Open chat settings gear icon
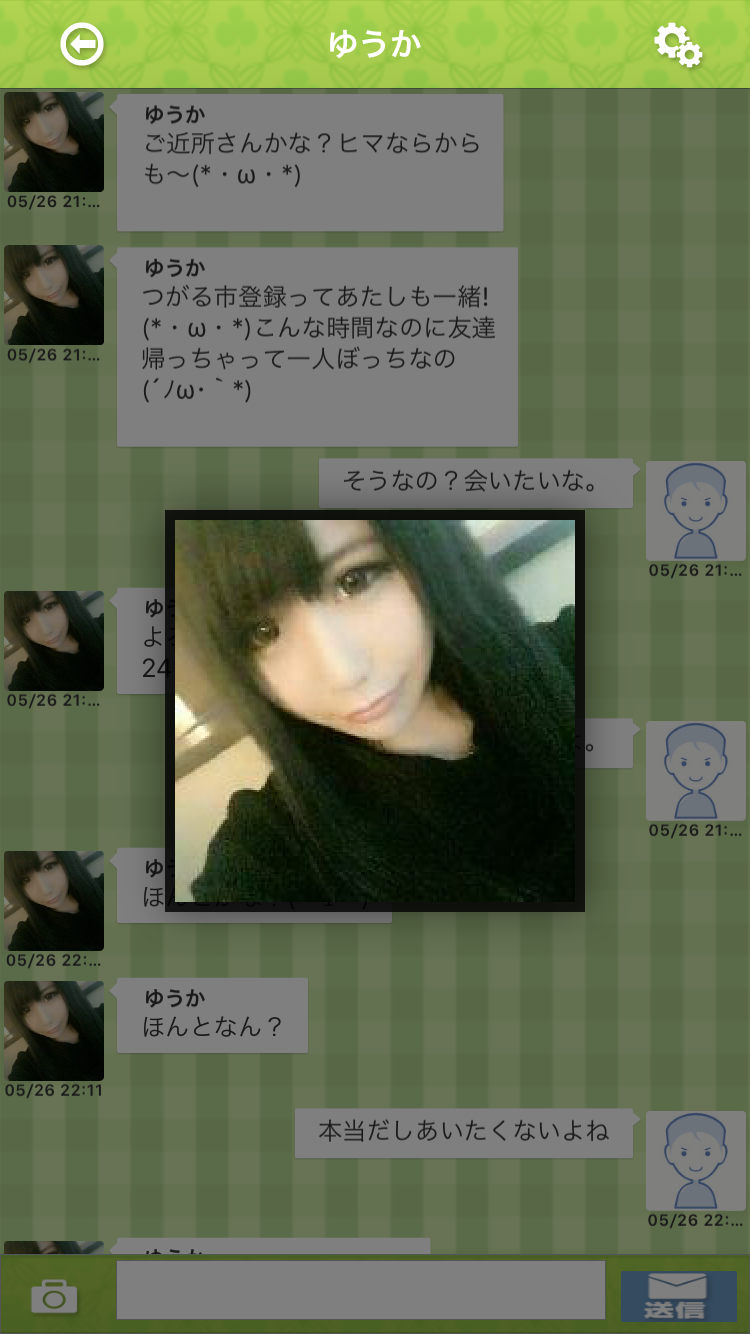The height and width of the screenshot is (1334, 750). 677,45
